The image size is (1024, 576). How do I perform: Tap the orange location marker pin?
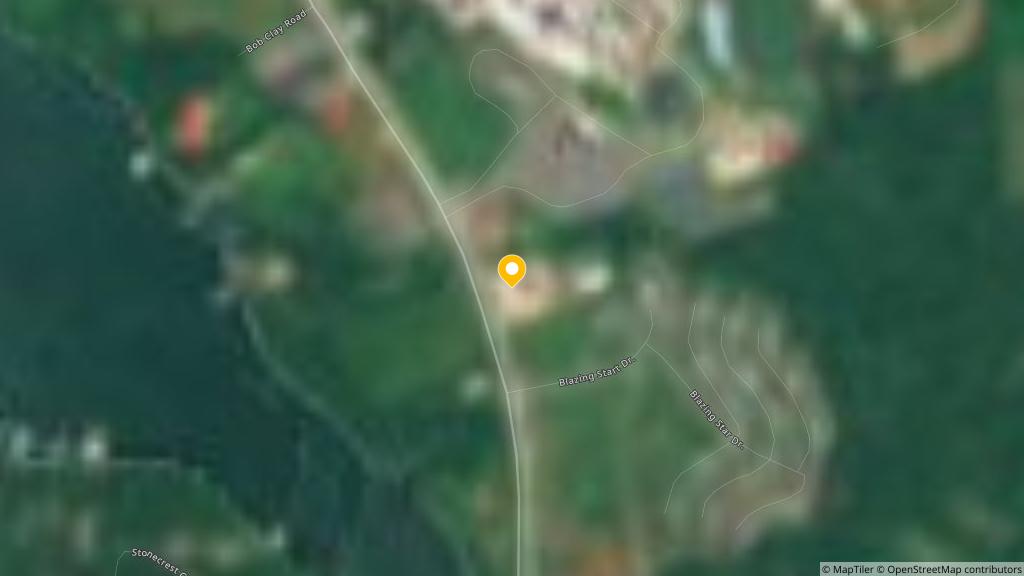click(x=512, y=270)
